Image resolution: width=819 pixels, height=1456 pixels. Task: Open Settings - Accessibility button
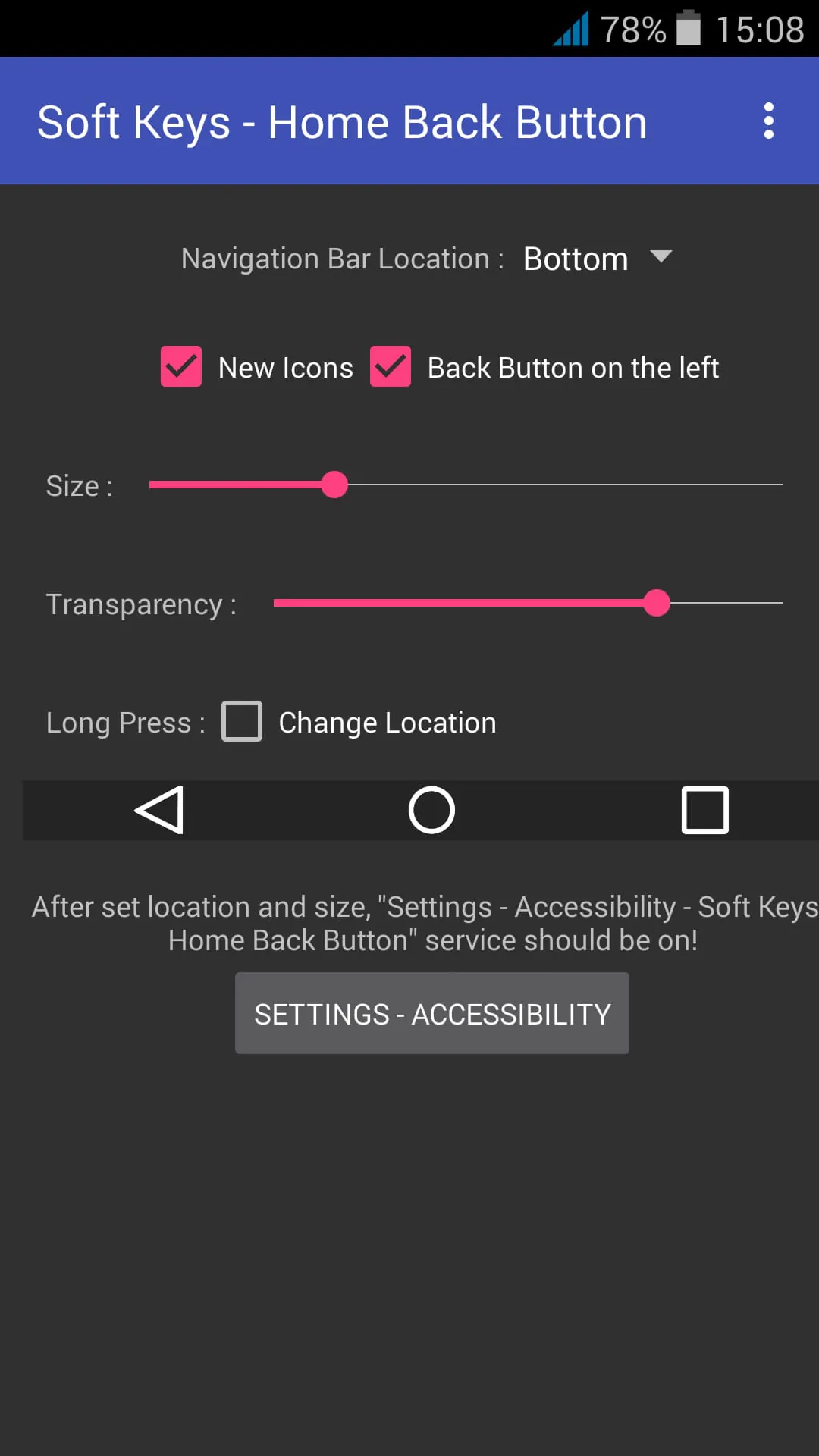(431, 1013)
